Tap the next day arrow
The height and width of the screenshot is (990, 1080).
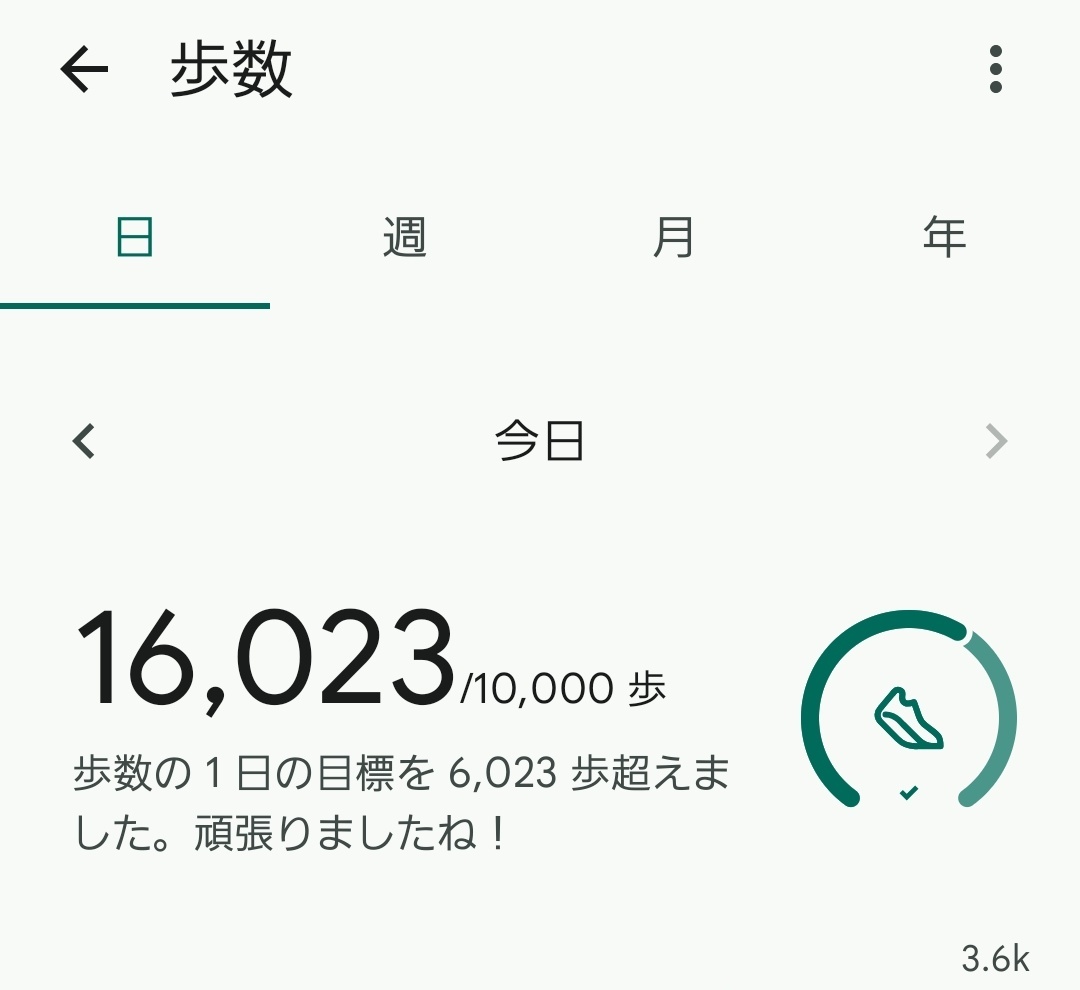[996, 441]
